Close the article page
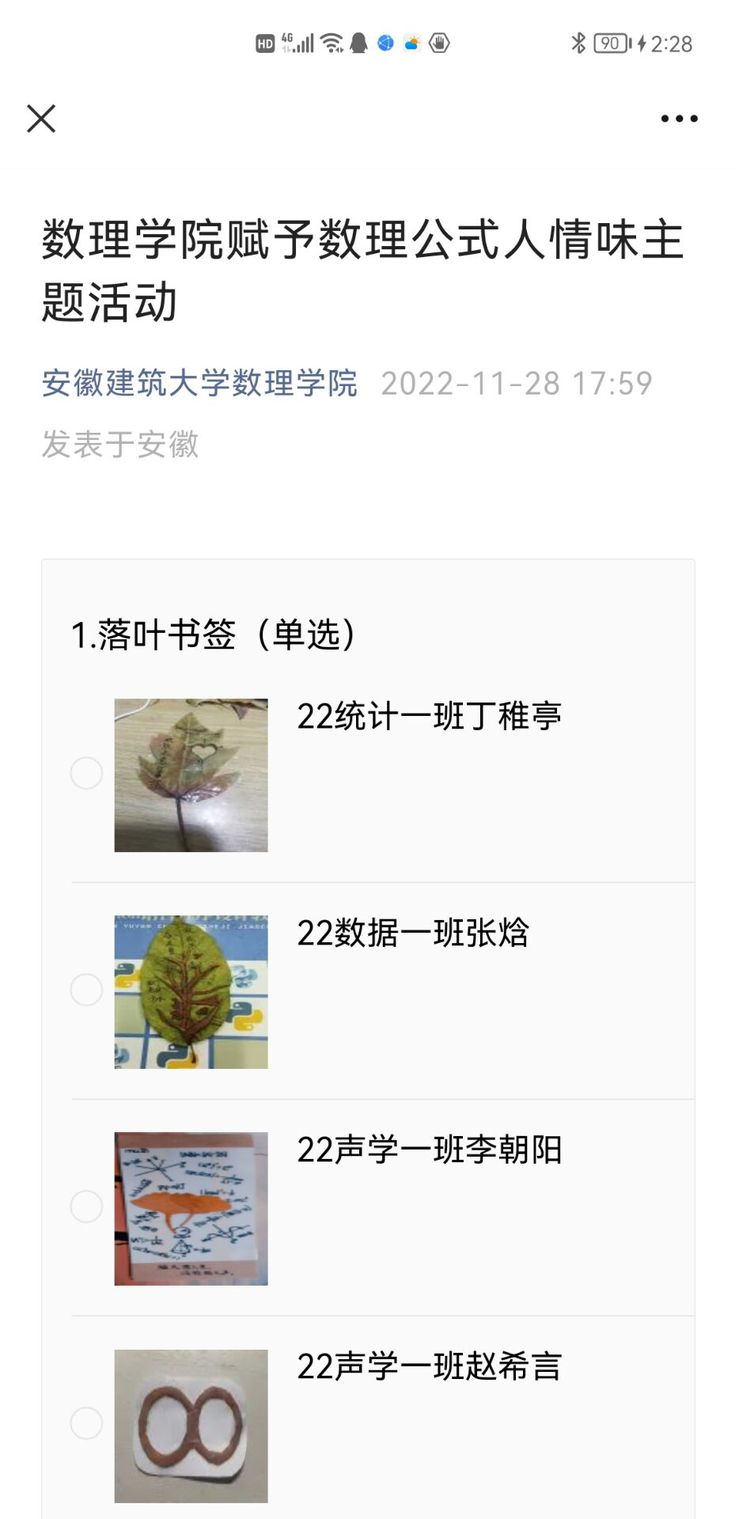 41,119
